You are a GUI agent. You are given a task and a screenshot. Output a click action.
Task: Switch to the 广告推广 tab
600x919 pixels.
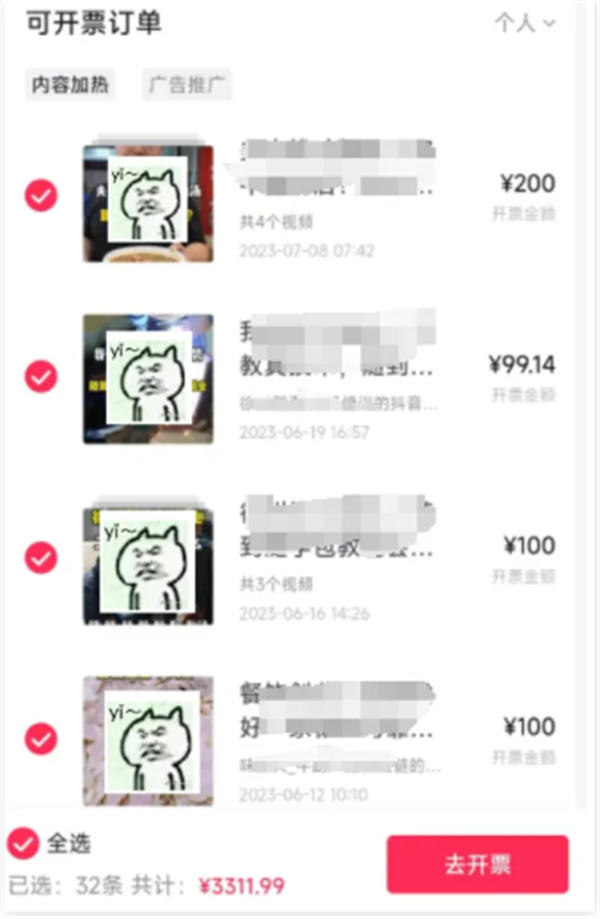pyautogui.click(x=187, y=85)
